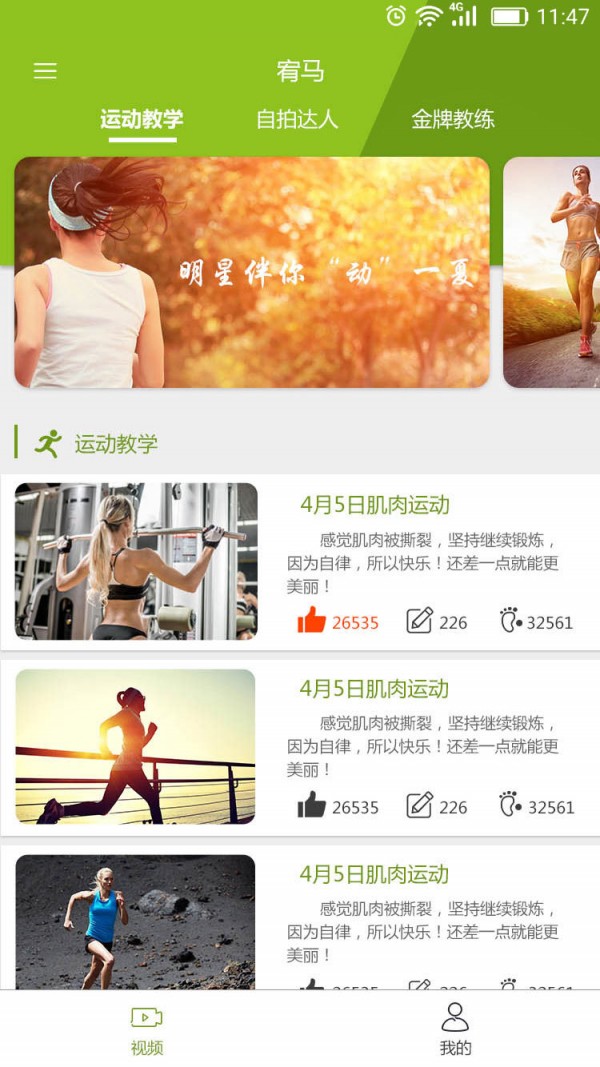600x1067 pixels.
Task: Tap the red thumbs-up on the gym workout card
Action: (x=312, y=621)
